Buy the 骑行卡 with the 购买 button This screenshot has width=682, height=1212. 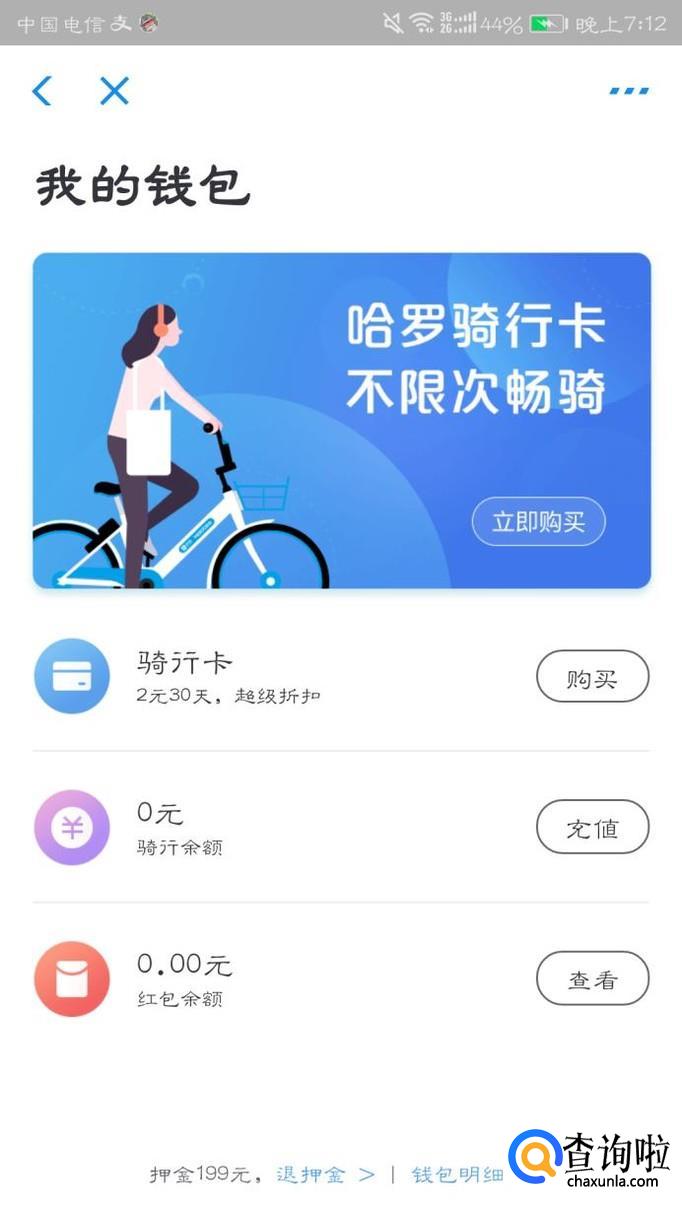(592, 678)
